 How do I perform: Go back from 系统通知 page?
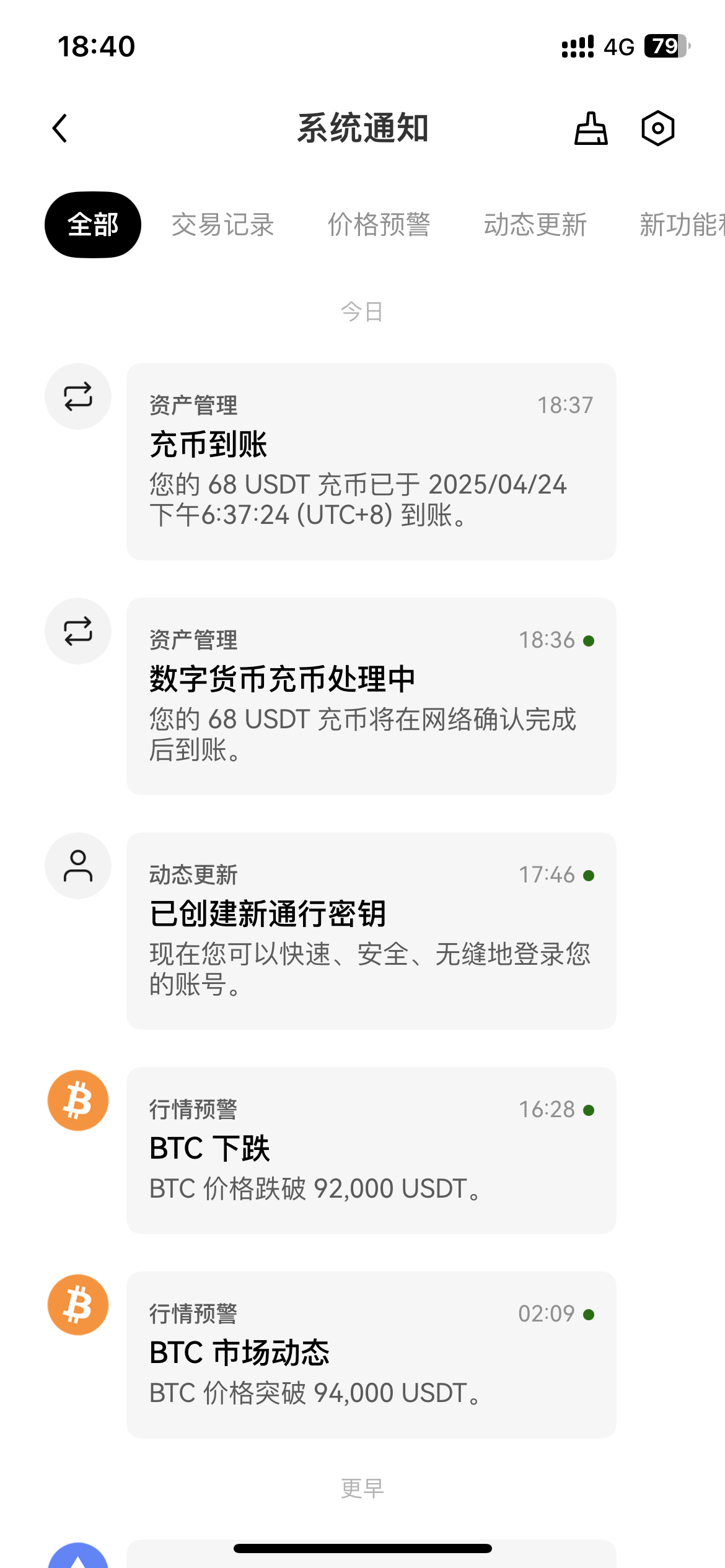click(59, 128)
